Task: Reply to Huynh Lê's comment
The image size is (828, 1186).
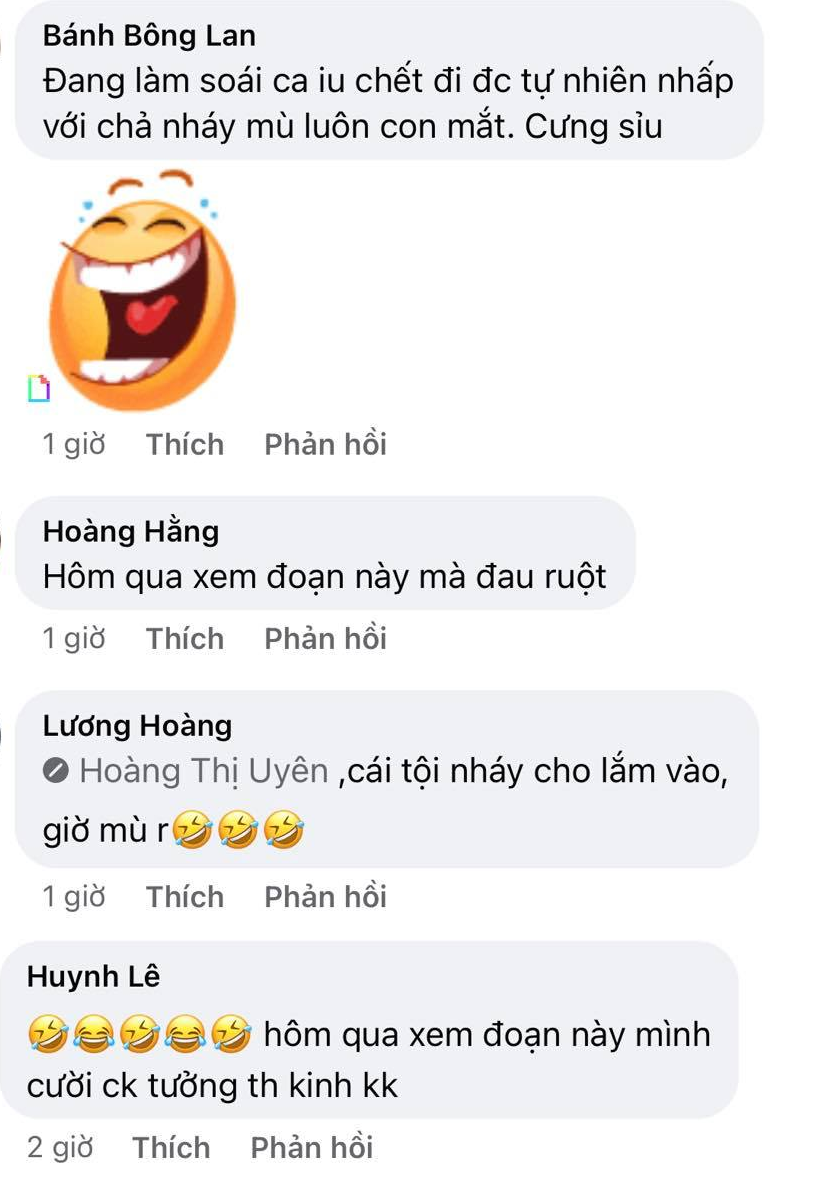Action: (311, 1148)
